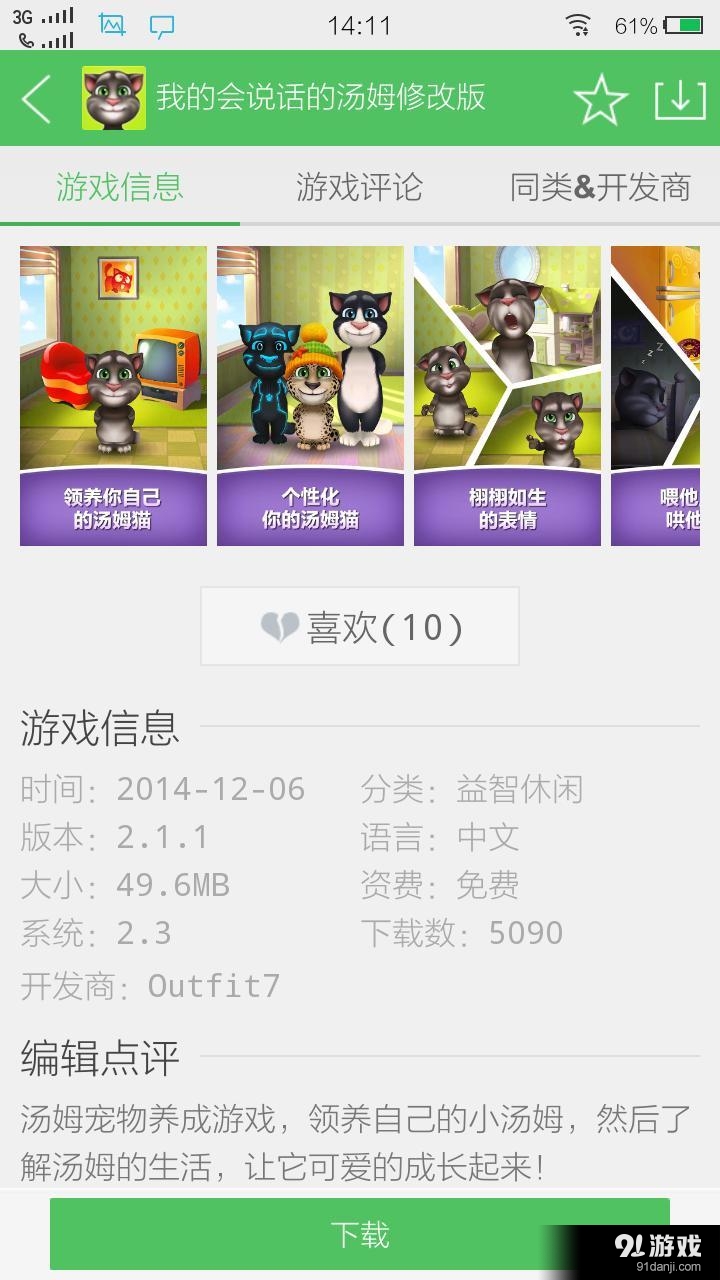Open the 领养你自己的汤姆猫 screenshot
720x1280 pixels.
pyautogui.click(x=112, y=395)
